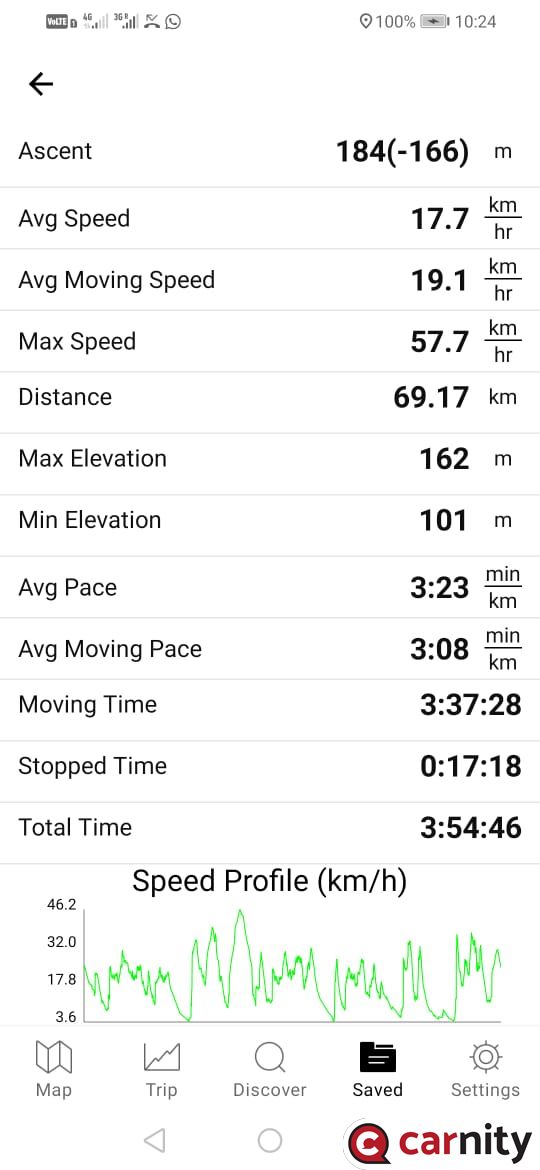Tap the system back triangle button
This screenshot has width=540, height=1170.
point(154,1139)
